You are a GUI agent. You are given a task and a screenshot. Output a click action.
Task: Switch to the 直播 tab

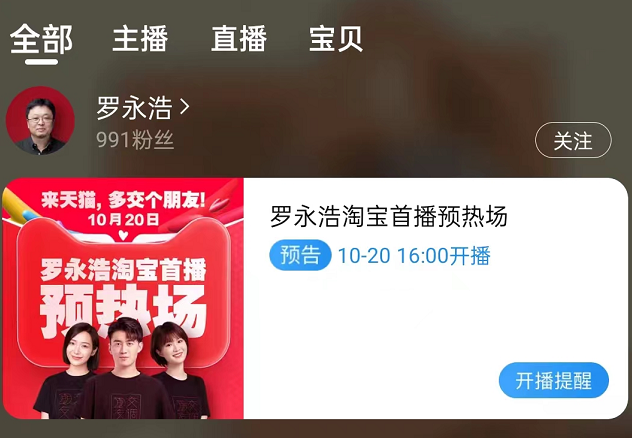[x=239, y=40]
